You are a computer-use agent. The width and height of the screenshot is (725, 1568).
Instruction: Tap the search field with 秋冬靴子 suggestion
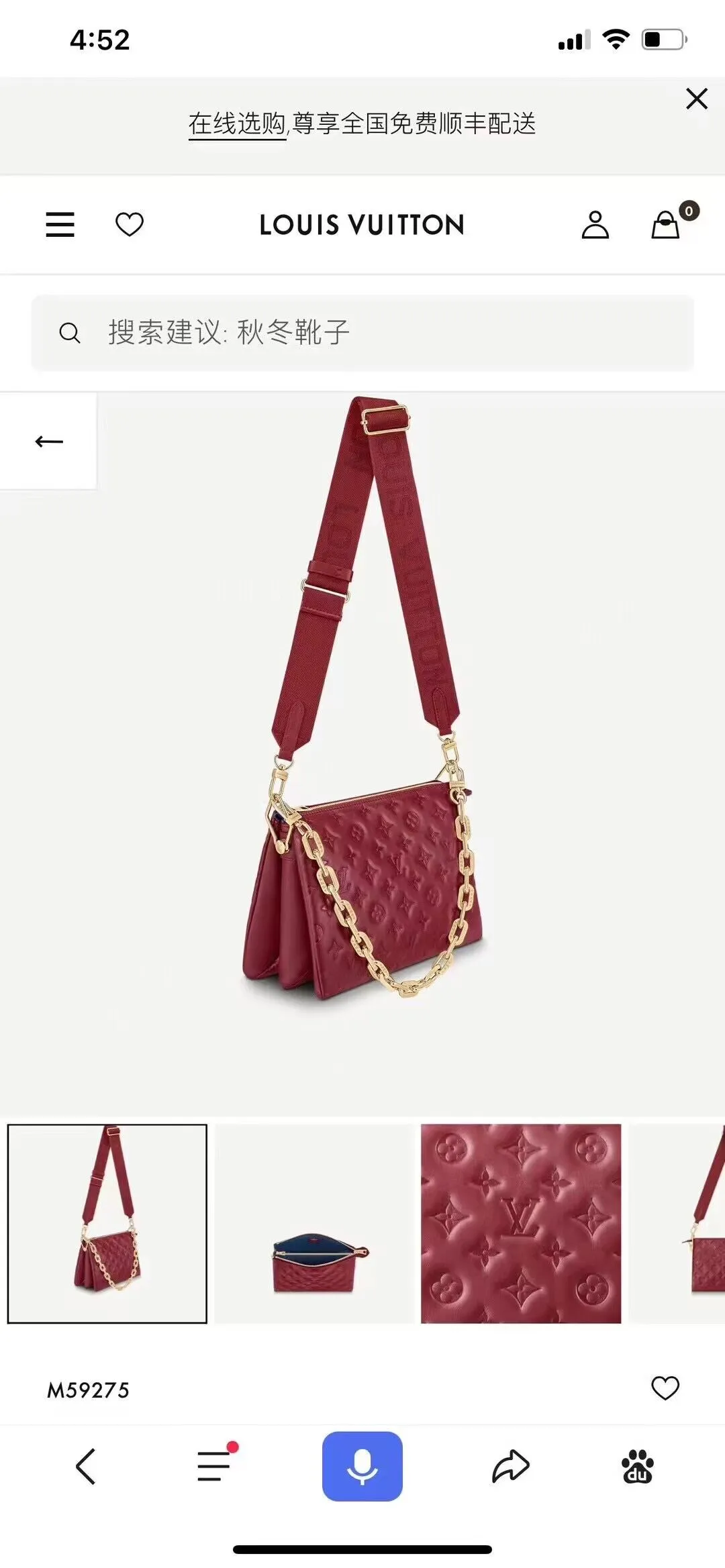pyautogui.click(x=362, y=333)
